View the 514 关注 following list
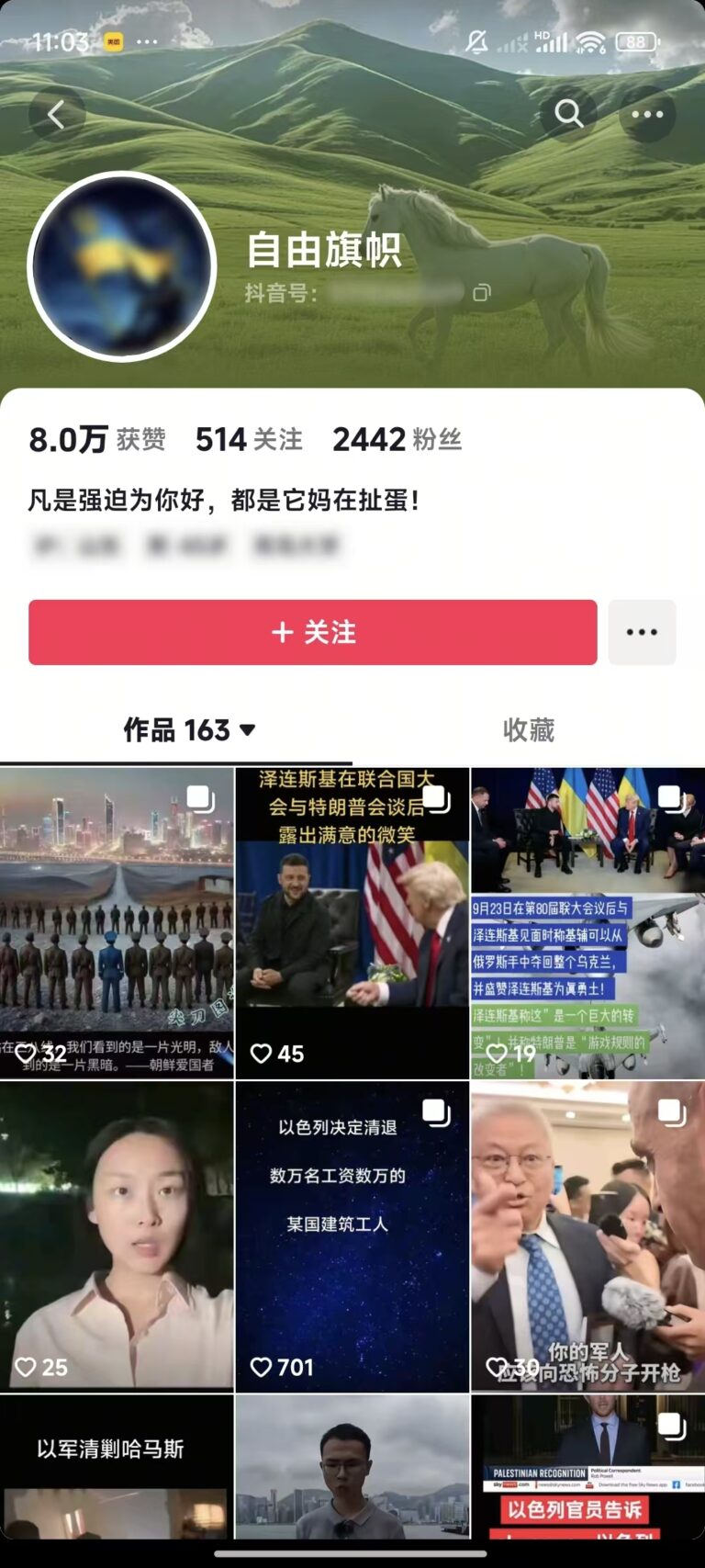Image resolution: width=705 pixels, height=1568 pixels. 249,440
